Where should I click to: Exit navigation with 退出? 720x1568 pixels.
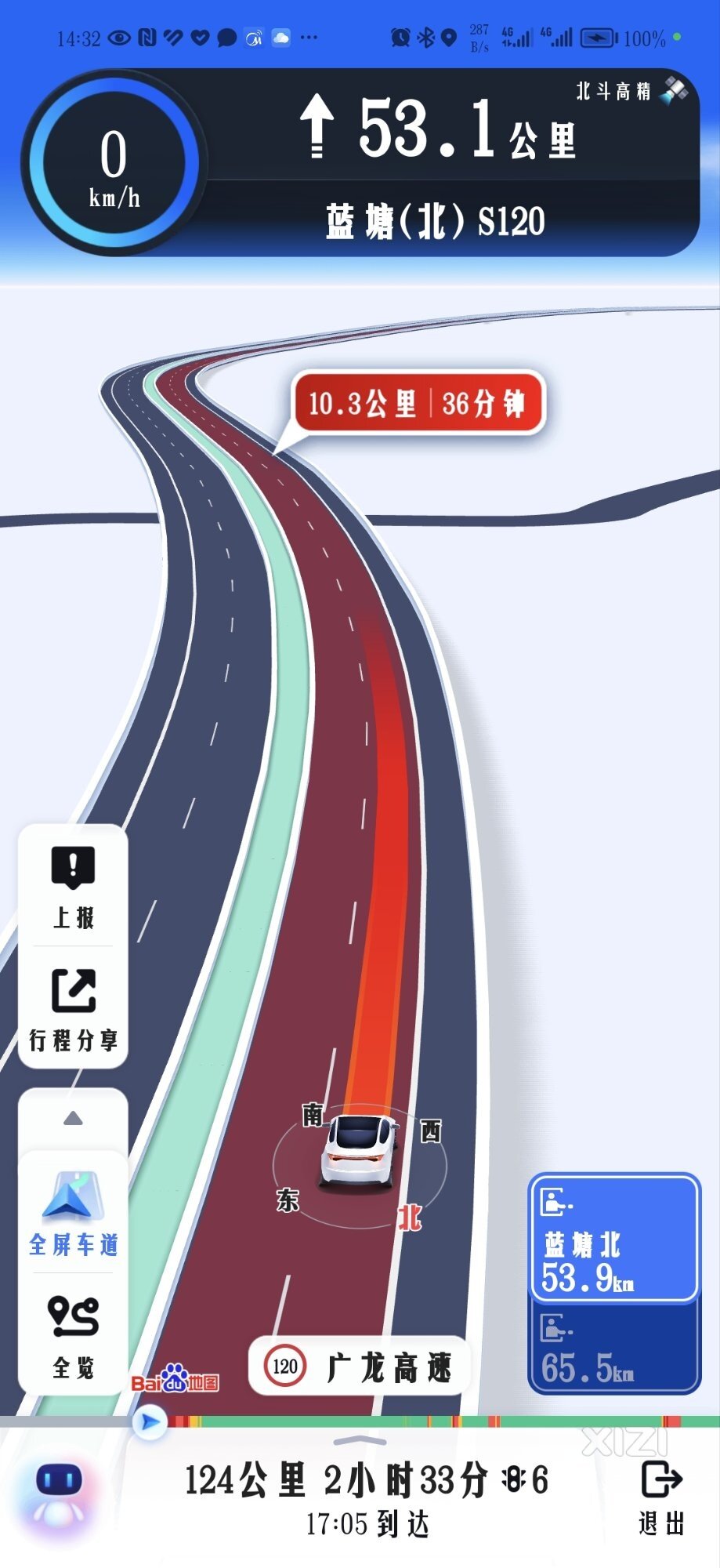pyautogui.click(x=662, y=1497)
